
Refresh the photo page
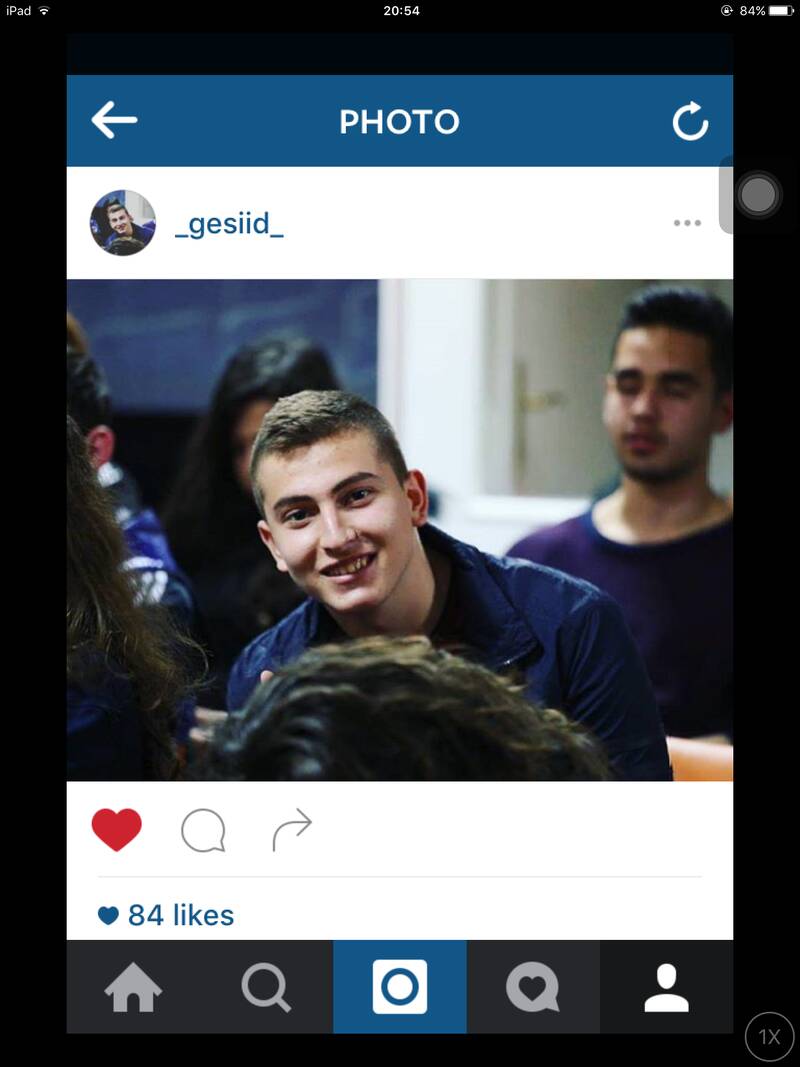[690, 122]
